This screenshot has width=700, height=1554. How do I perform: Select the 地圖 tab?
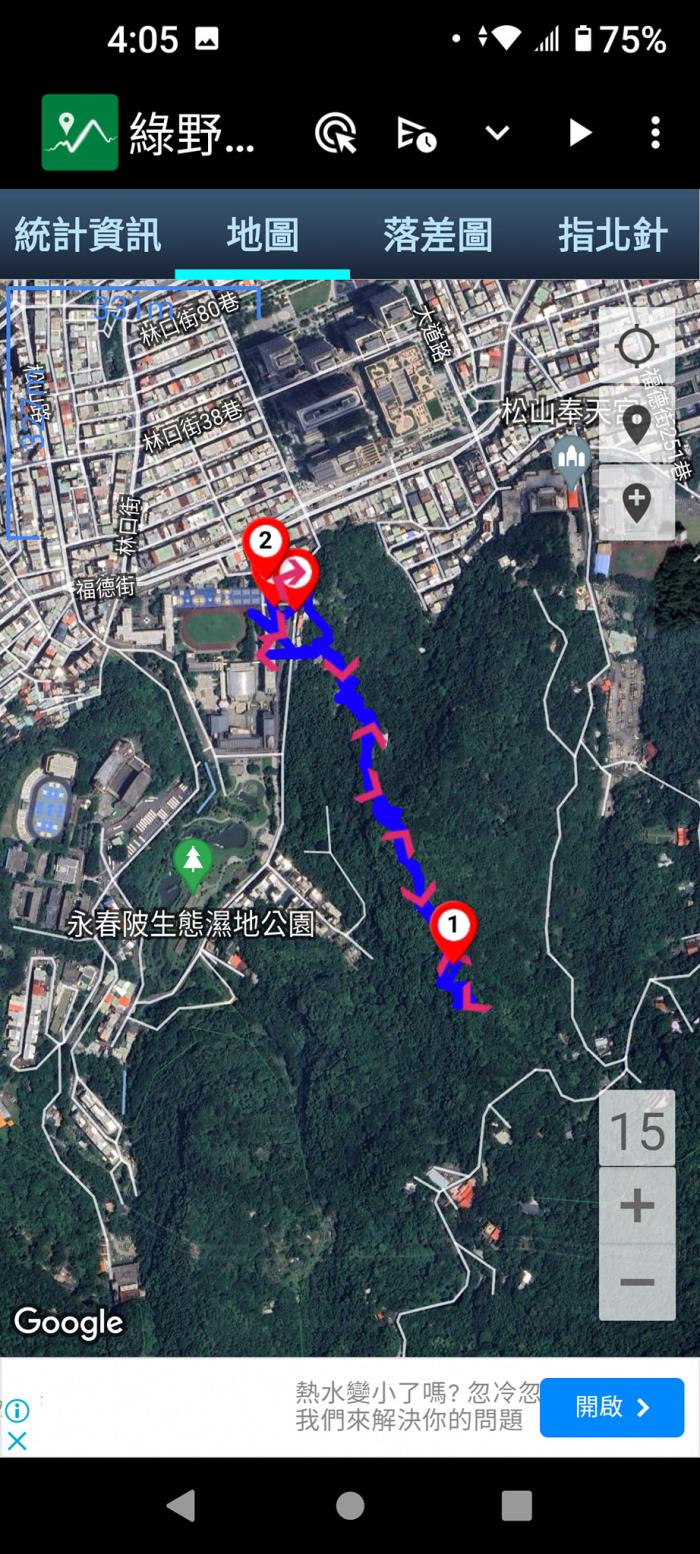pyautogui.click(x=262, y=235)
